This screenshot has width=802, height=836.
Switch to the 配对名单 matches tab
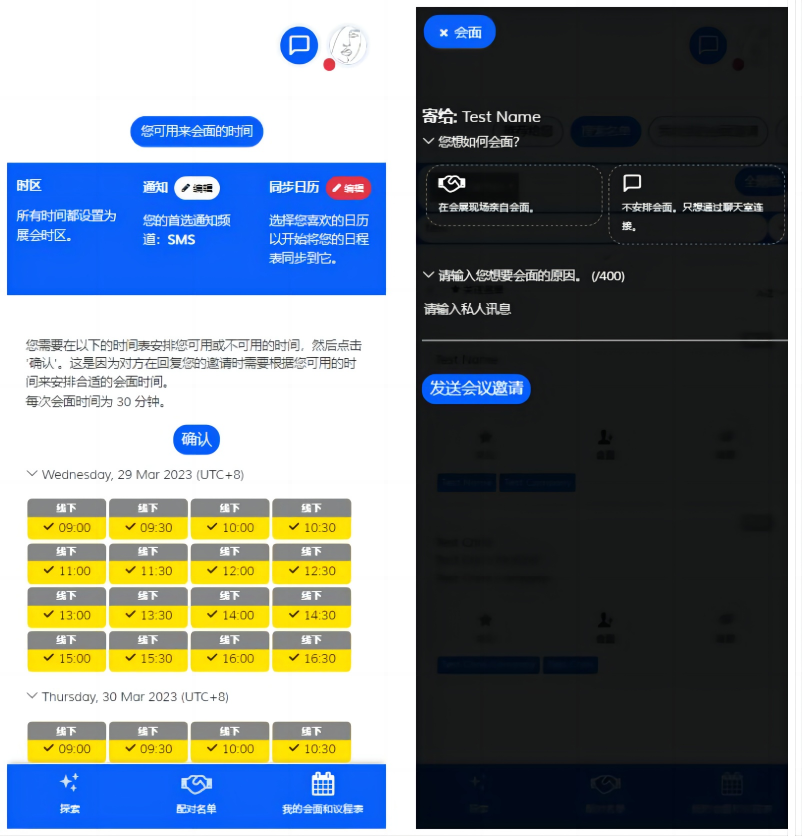(x=196, y=794)
